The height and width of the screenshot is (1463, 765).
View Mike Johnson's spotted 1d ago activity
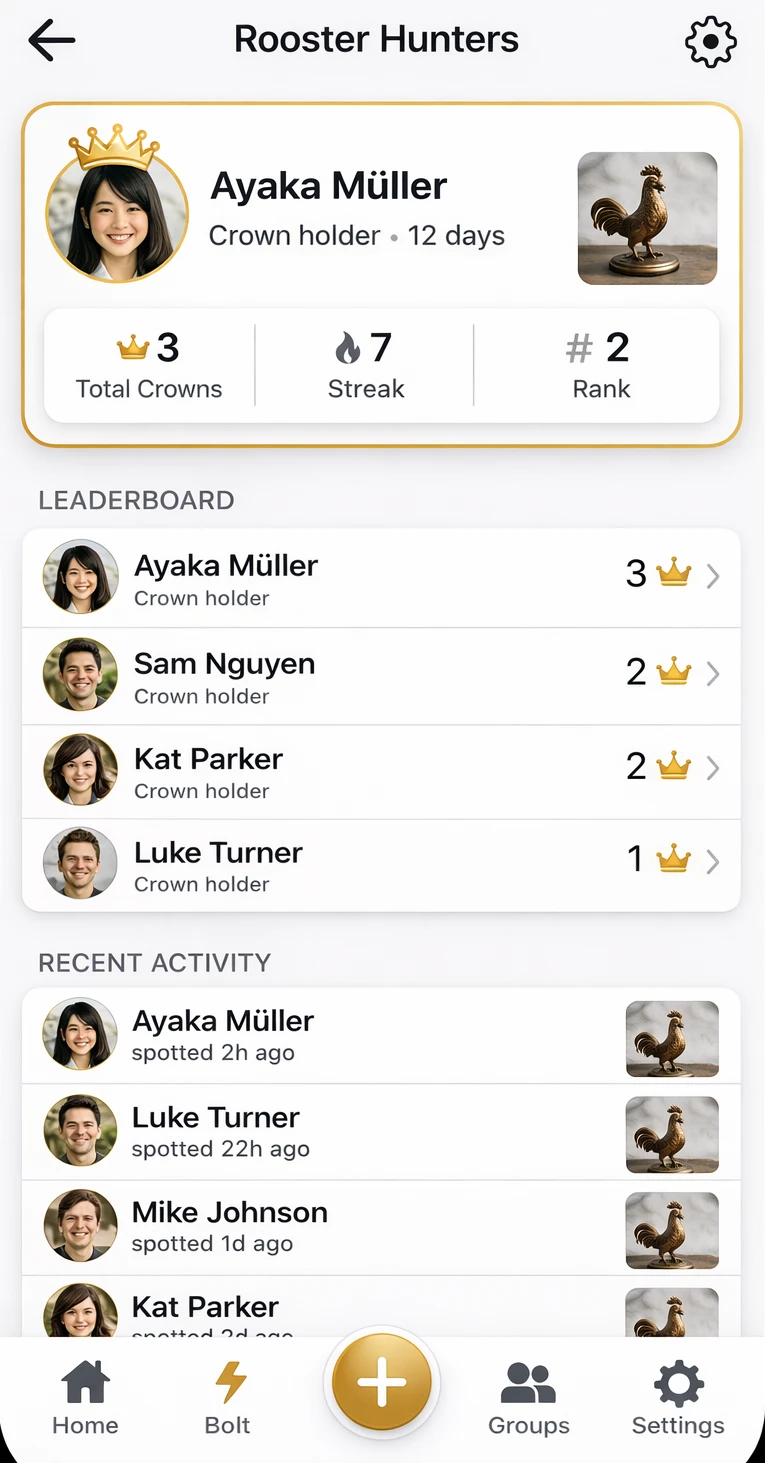pos(381,1226)
